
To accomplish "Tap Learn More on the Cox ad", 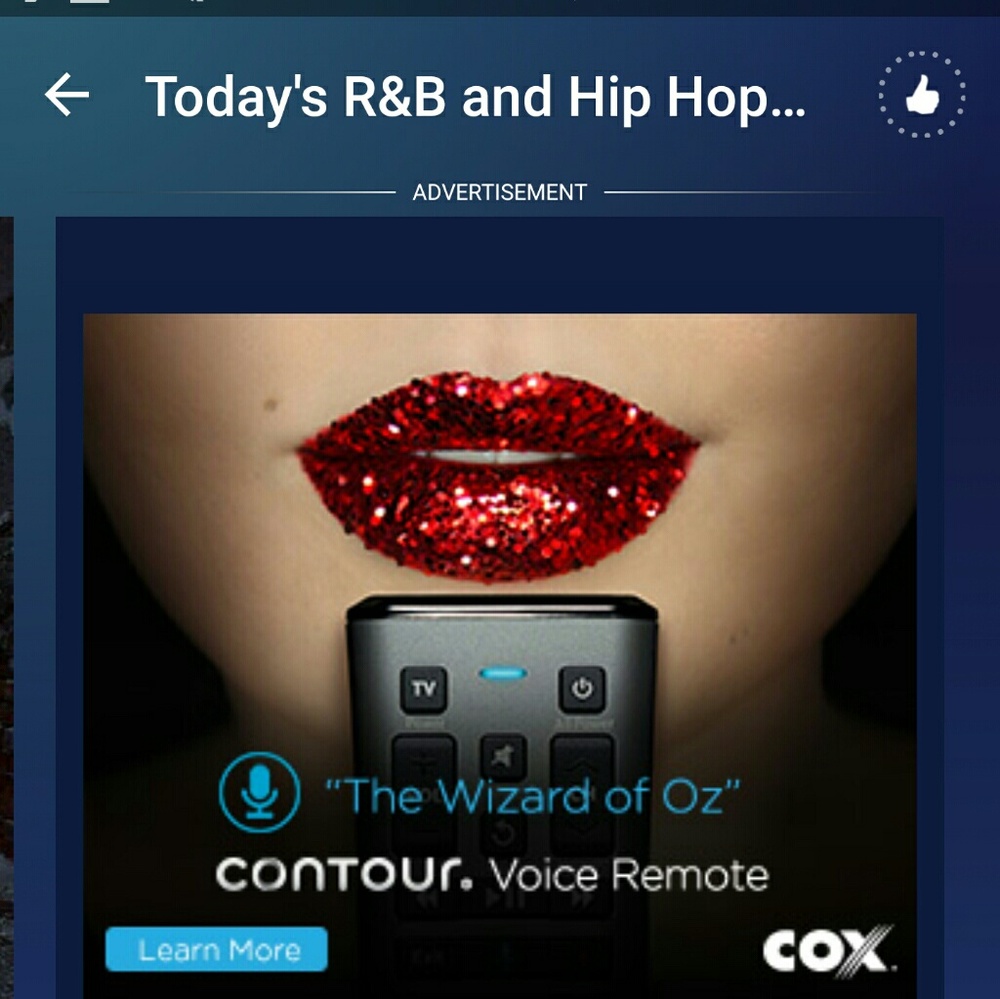I will tap(217, 949).
